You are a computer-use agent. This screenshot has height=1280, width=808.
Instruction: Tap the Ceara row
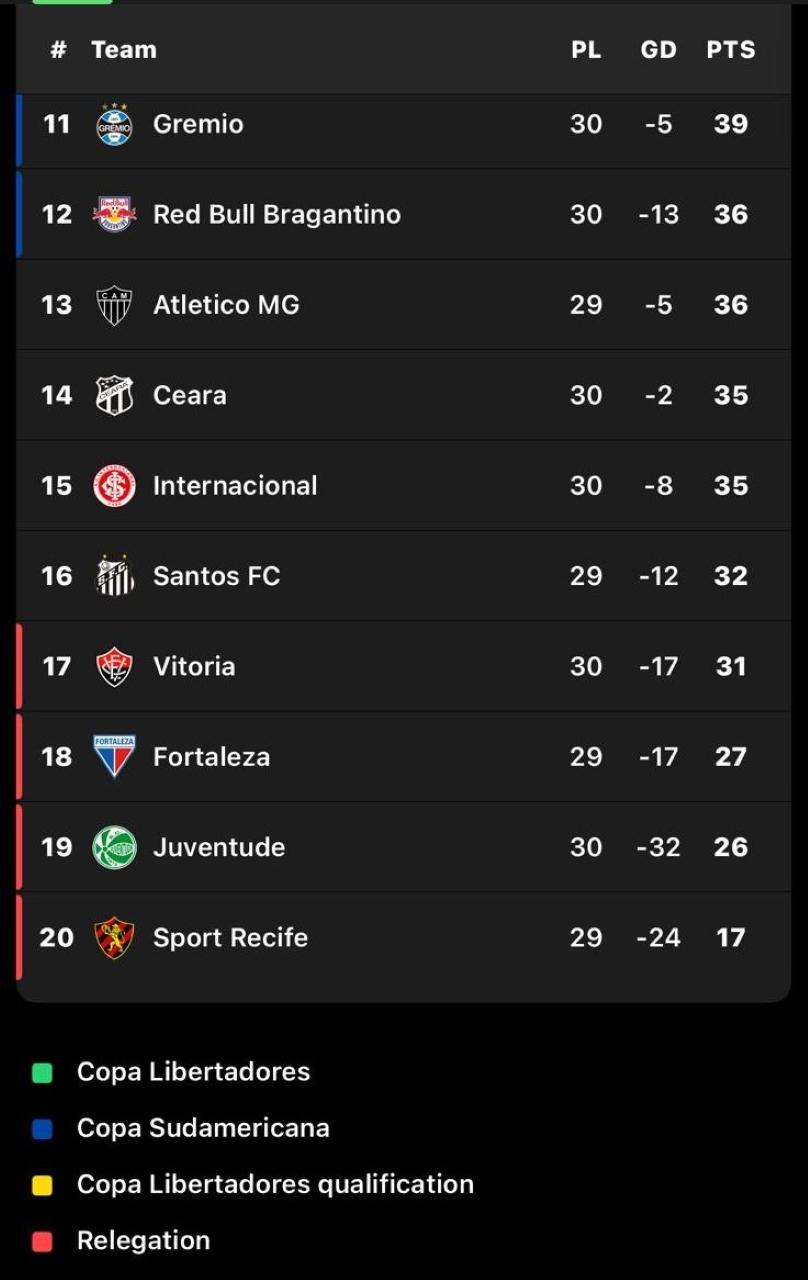[x=190, y=395]
